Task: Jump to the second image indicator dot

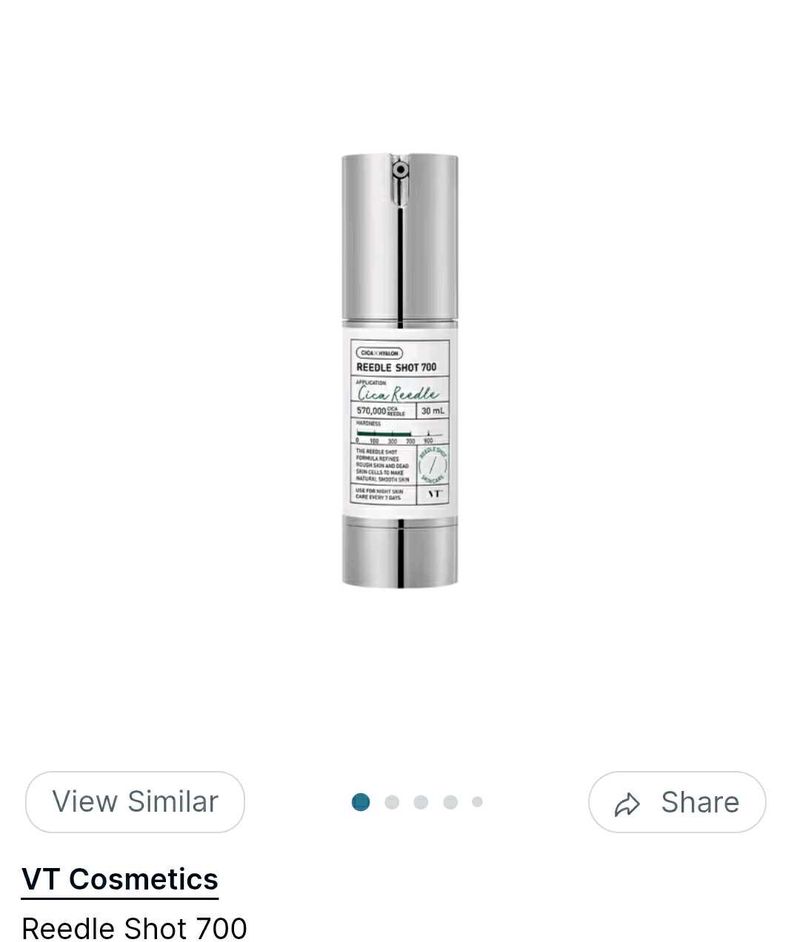Action: [x=391, y=802]
